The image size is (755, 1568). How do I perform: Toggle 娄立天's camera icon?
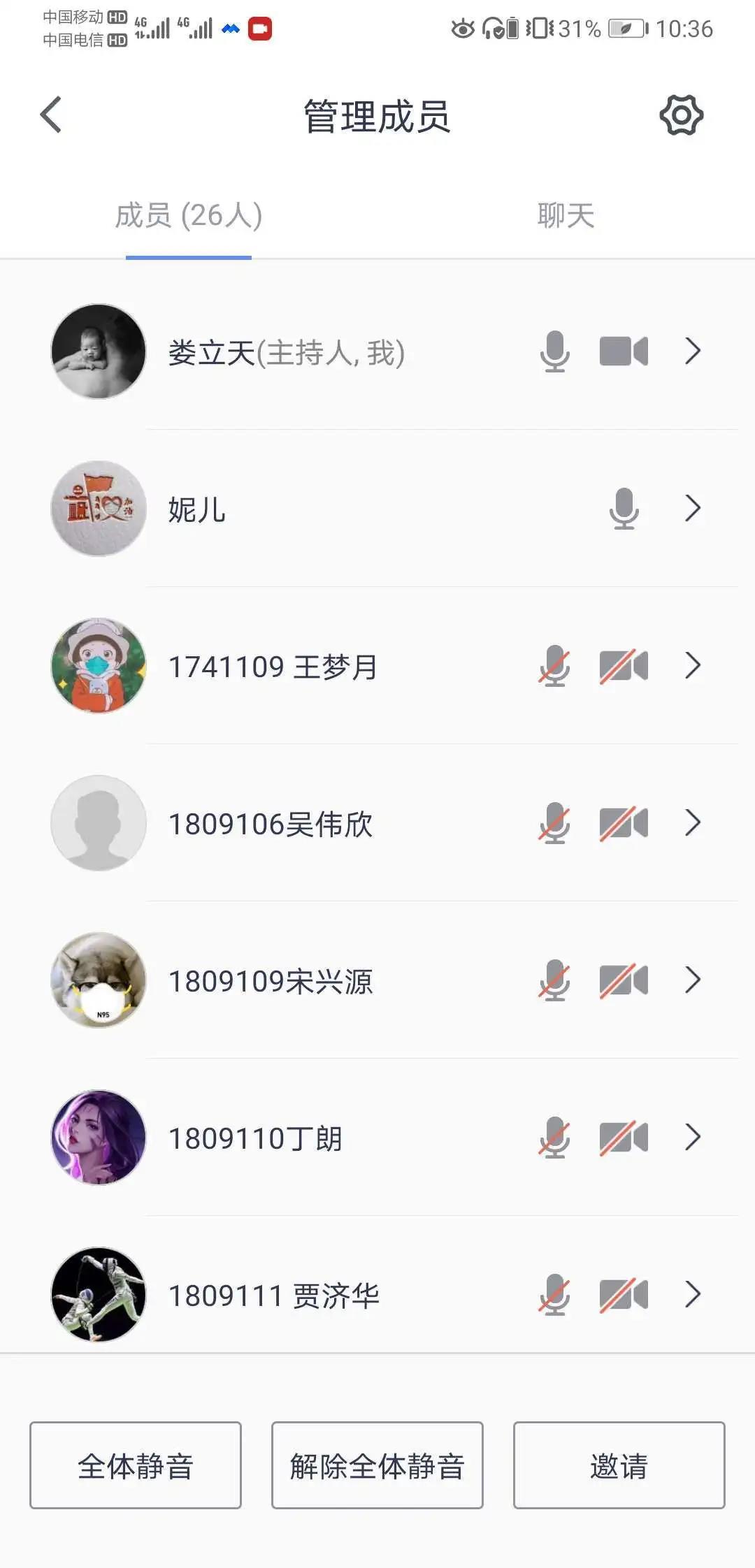[x=624, y=351]
